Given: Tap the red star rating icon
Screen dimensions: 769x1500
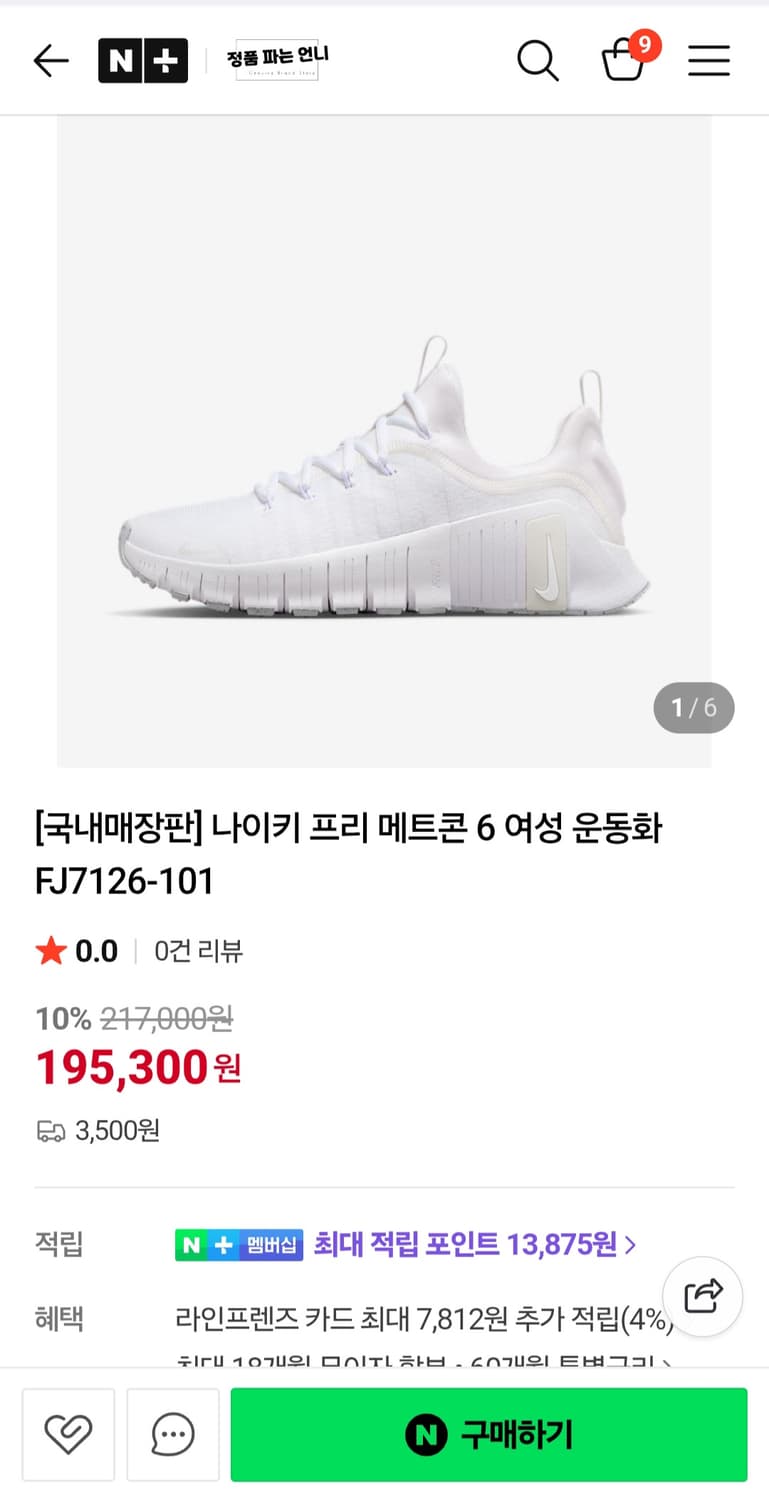Looking at the screenshot, I should pos(50,950).
